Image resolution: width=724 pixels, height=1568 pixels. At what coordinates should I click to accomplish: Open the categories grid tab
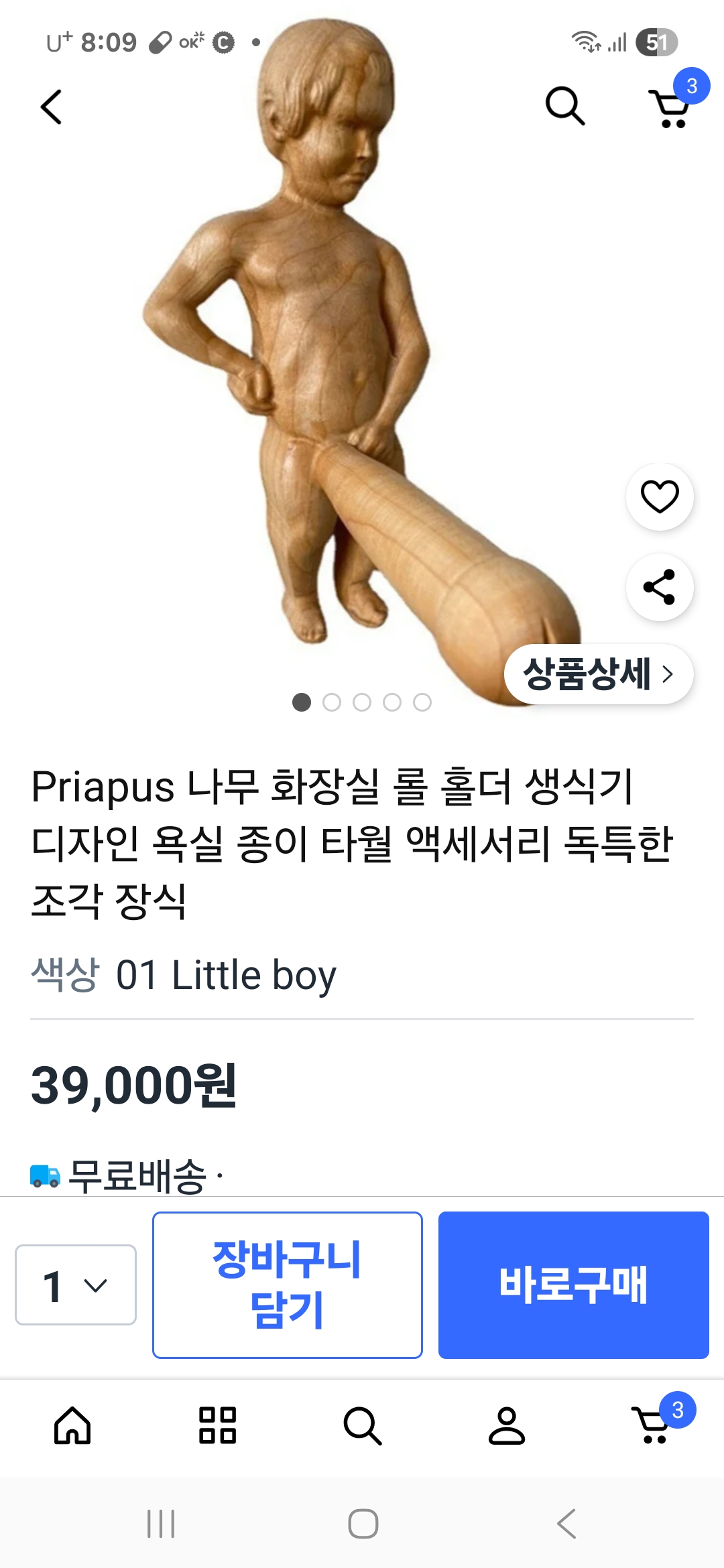pyautogui.click(x=217, y=1425)
